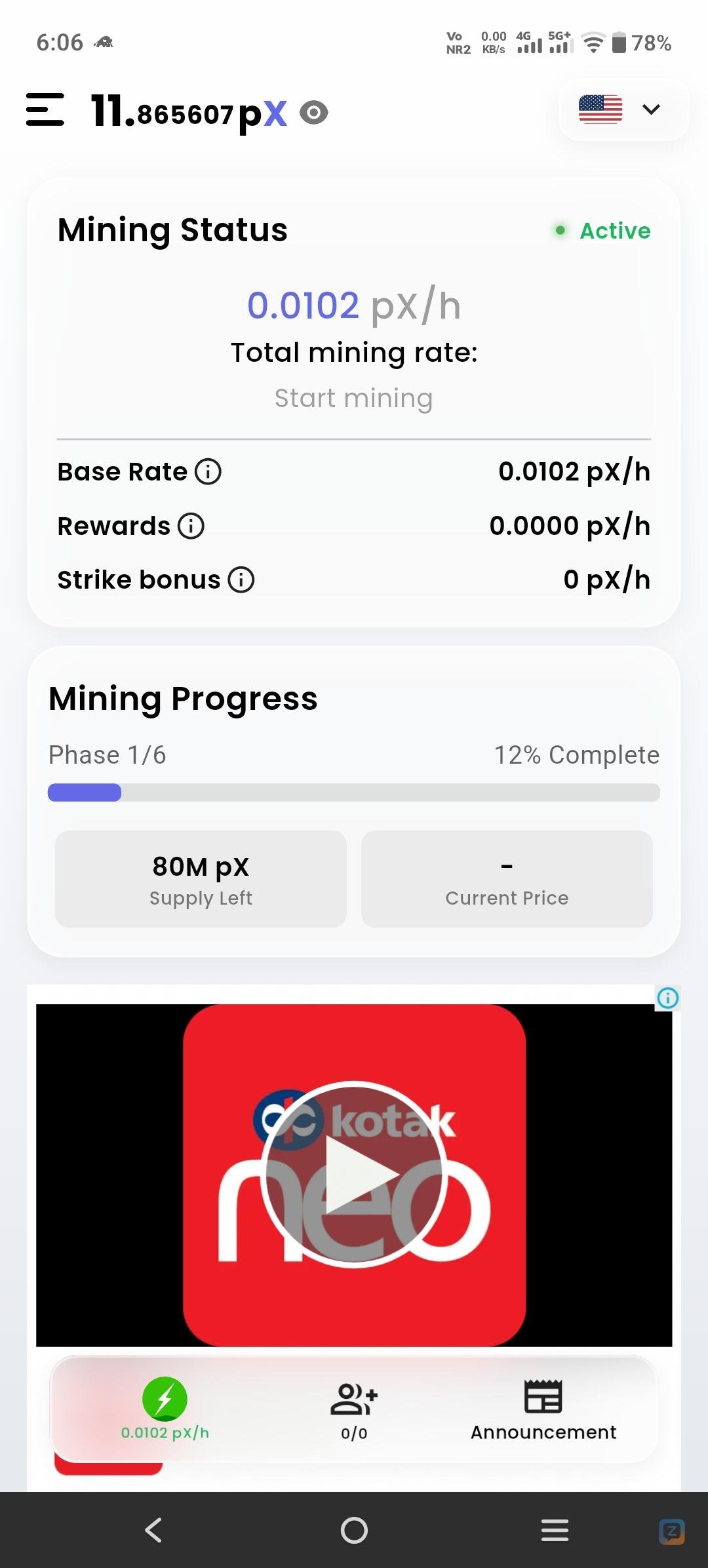
Task: Hide the pX balance with eye icon
Action: 314,113
